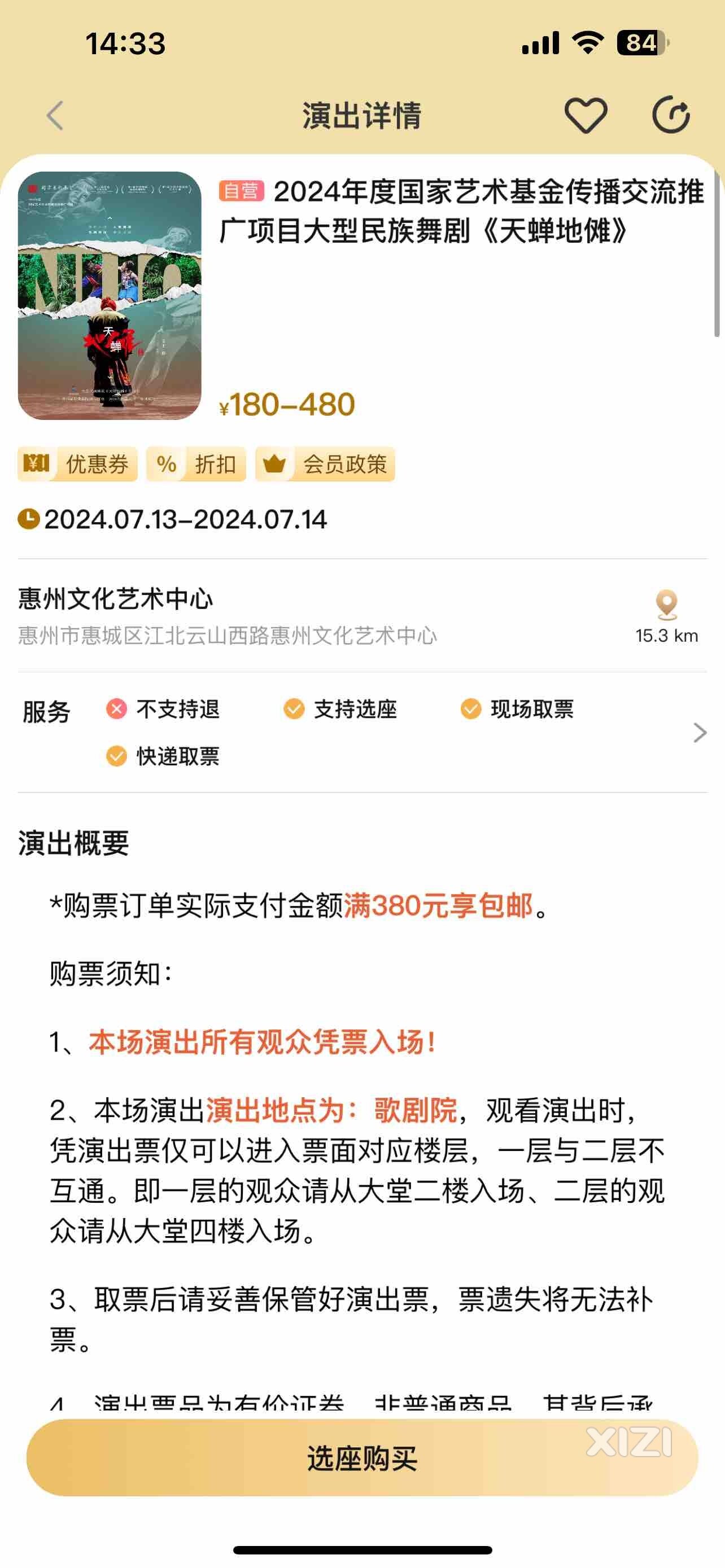Expand service details with the chevron

[700, 732]
